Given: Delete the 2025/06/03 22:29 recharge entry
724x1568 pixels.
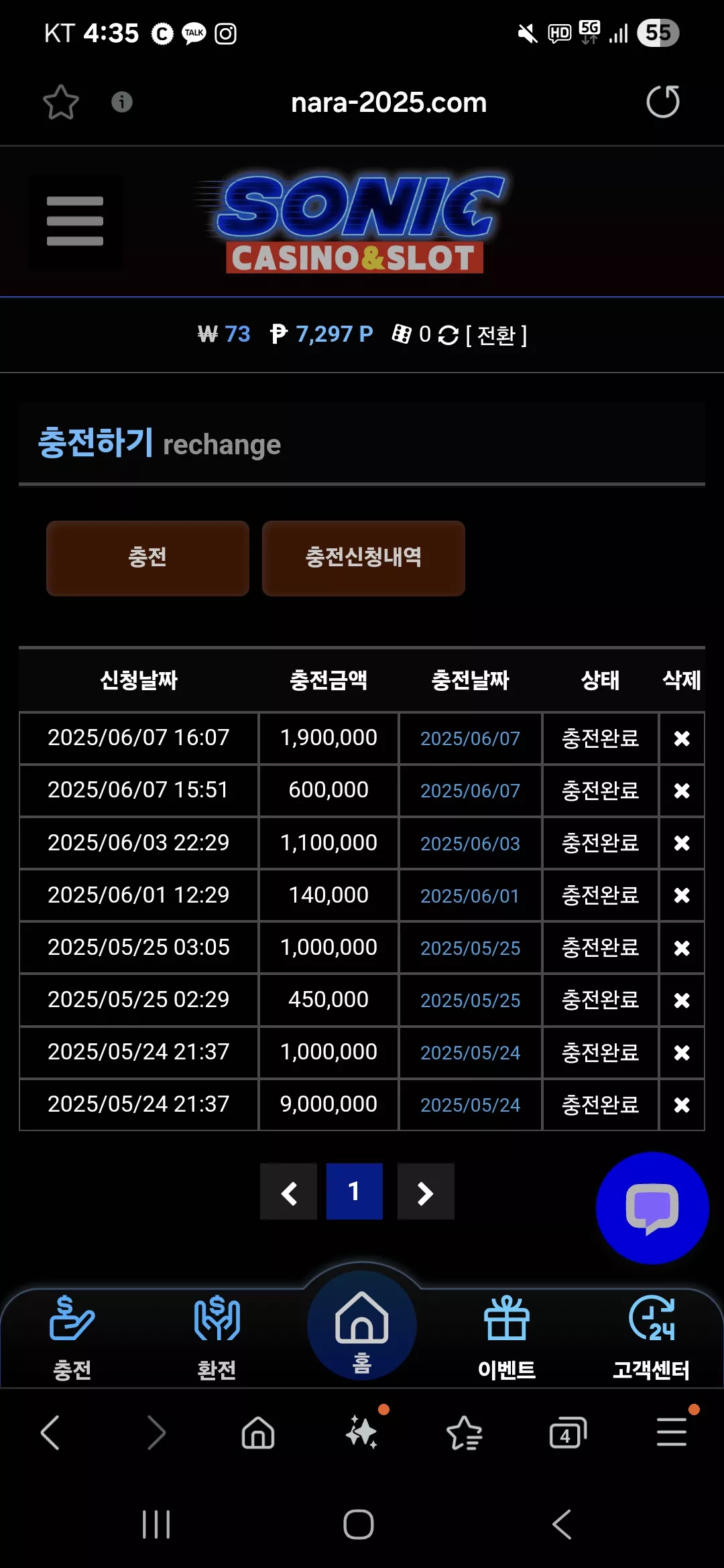Looking at the screenshot, I should coord(682,843).
